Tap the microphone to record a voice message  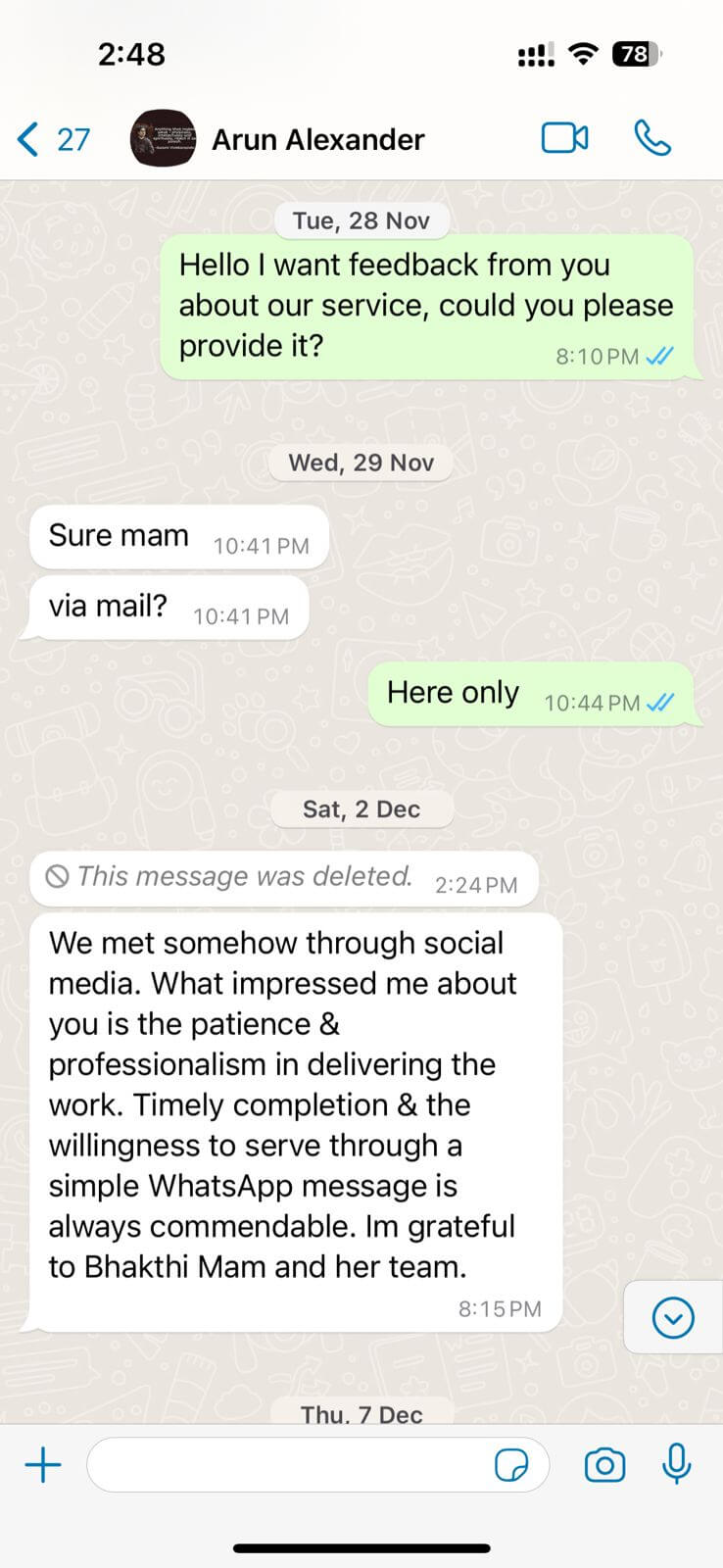(676, 1464)
